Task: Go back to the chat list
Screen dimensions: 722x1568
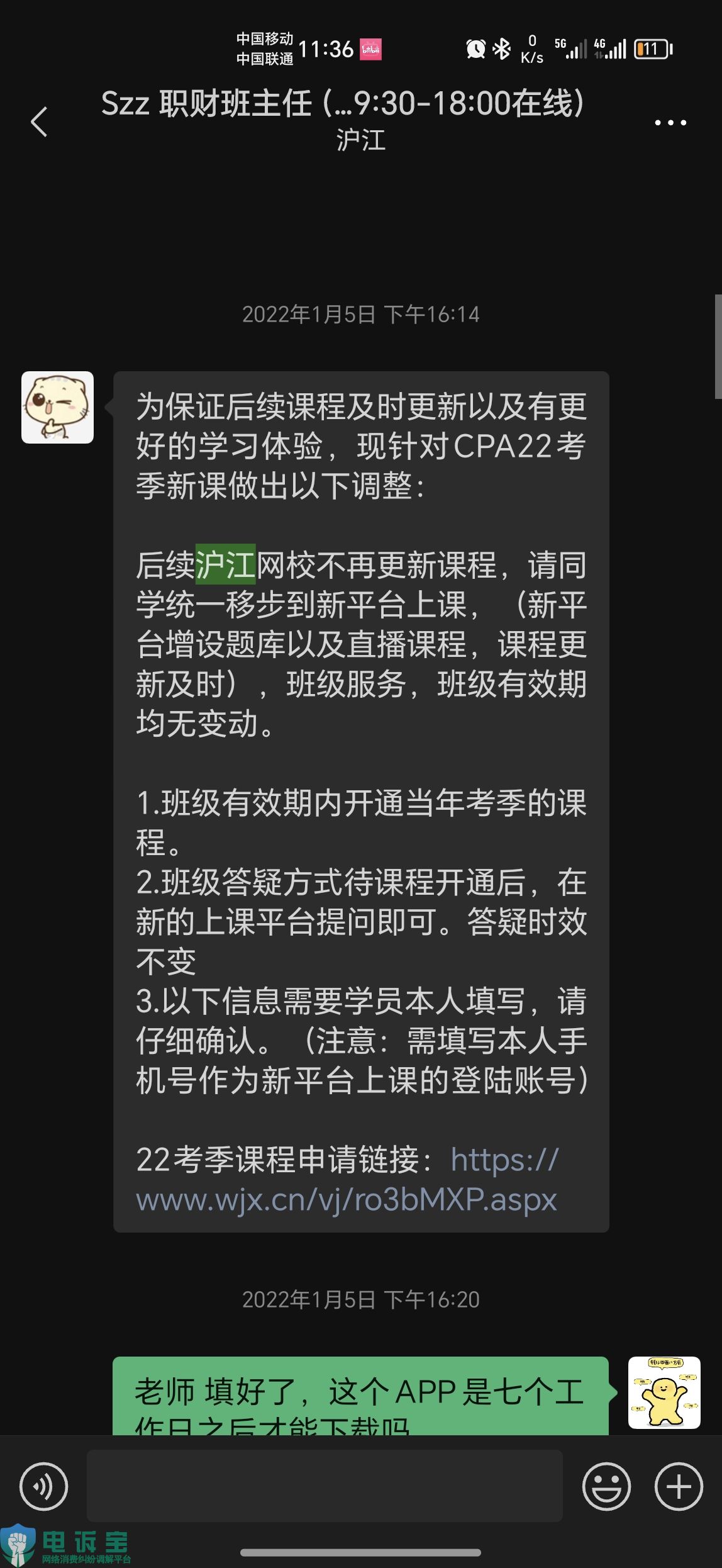Action: [x=39, y=121]
